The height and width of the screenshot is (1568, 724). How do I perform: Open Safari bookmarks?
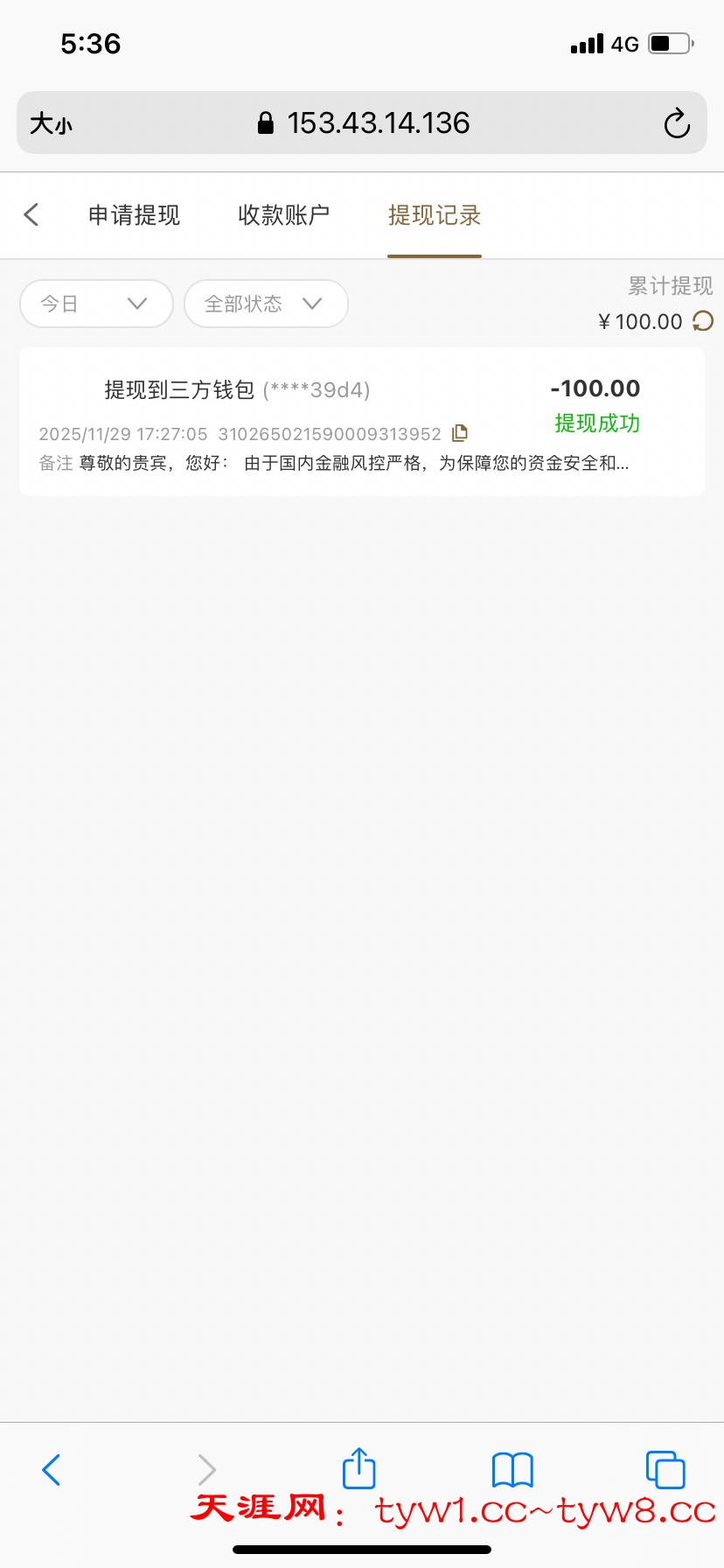(x=512, y=1470)
